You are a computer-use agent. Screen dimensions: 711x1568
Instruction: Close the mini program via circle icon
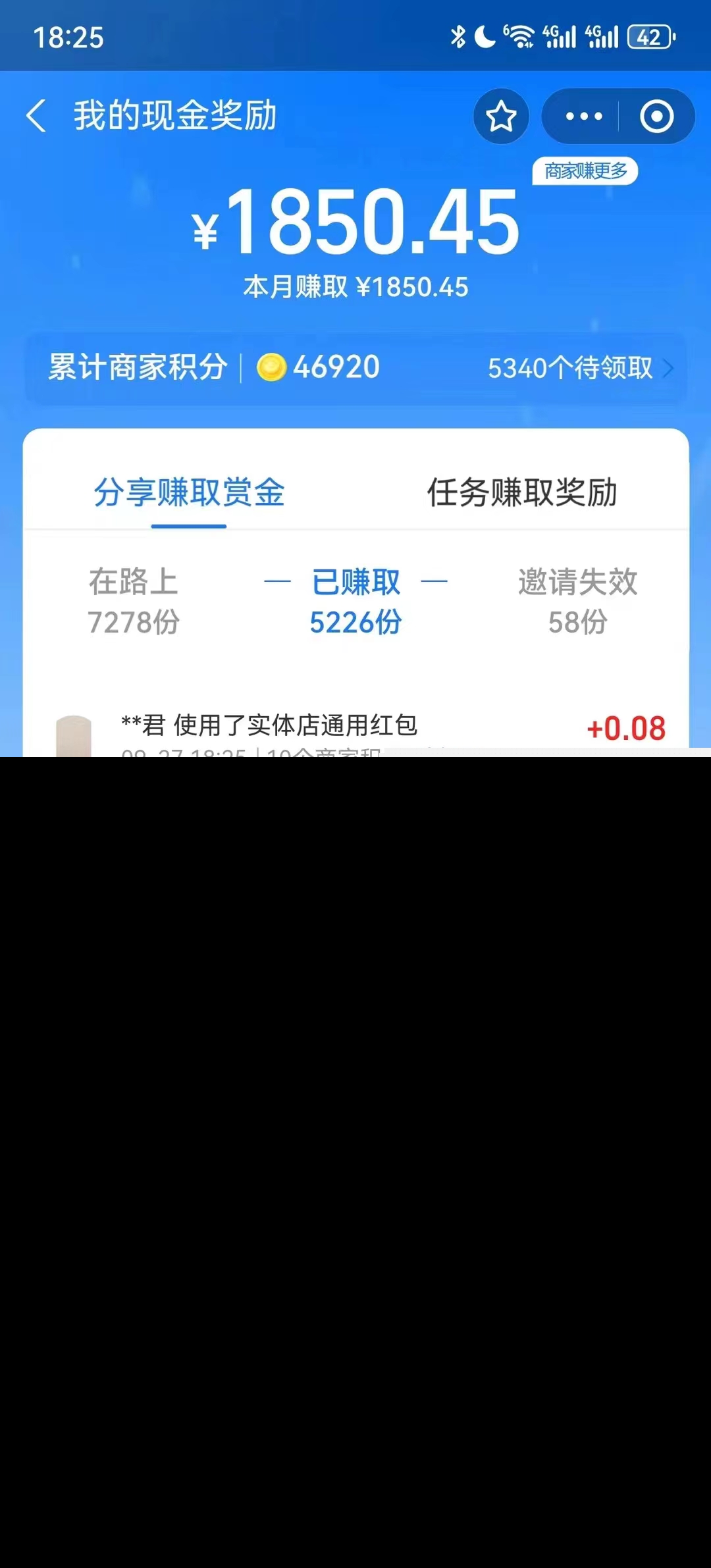coord(656,117)
